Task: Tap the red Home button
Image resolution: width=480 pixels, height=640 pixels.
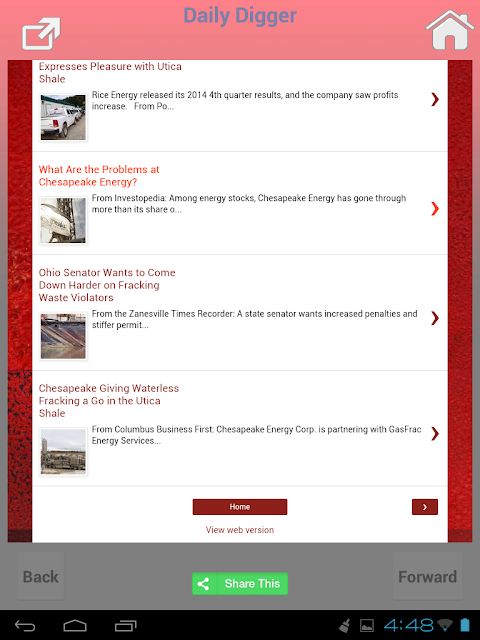Action: [x=240, y=507]
